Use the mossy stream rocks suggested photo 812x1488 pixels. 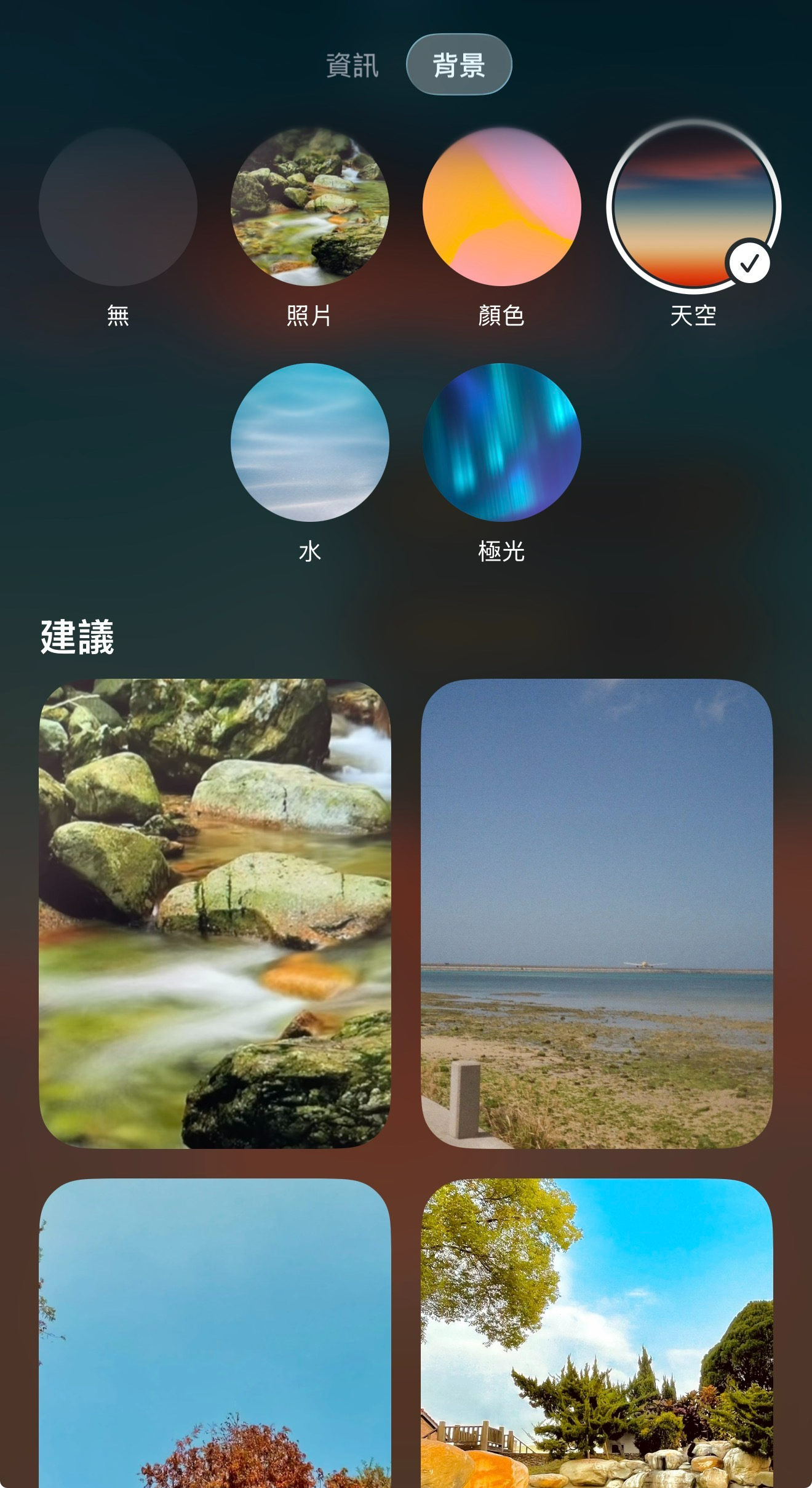point(215,913)
